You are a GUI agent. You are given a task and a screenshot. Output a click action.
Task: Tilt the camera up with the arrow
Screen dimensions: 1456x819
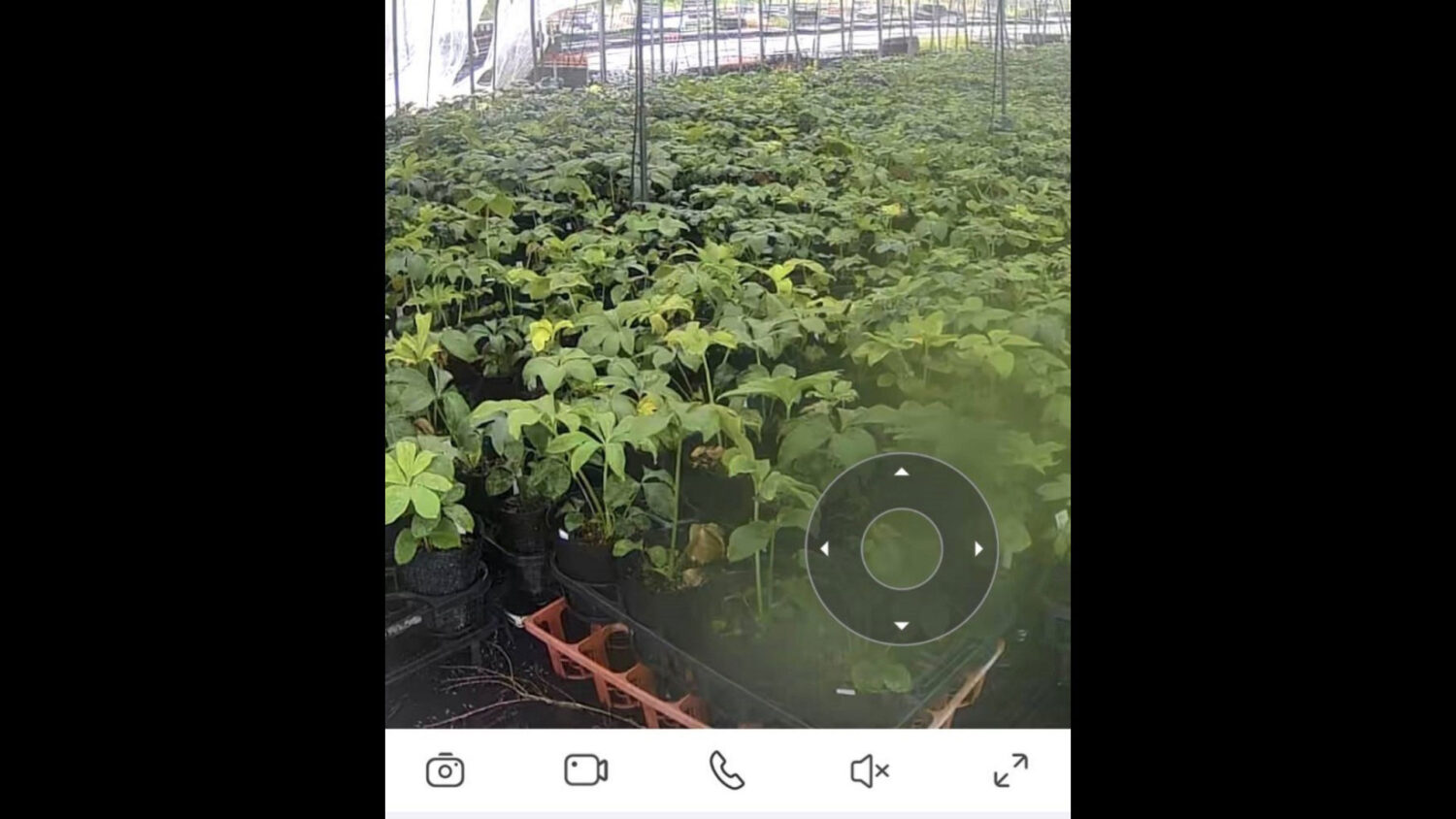[902, 472]
